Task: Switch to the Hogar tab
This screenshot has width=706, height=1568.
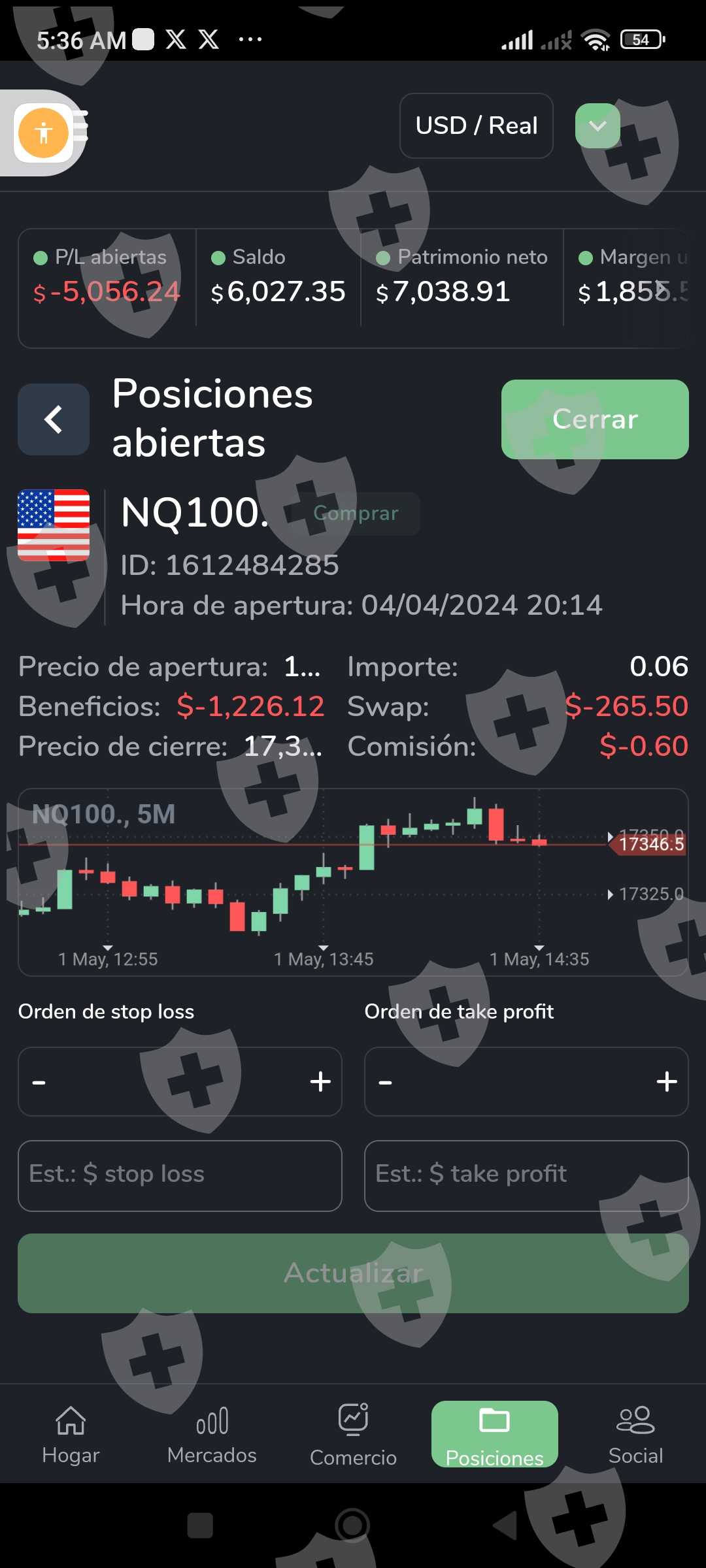Action: pyautogui.click(x=71, y=1435)
